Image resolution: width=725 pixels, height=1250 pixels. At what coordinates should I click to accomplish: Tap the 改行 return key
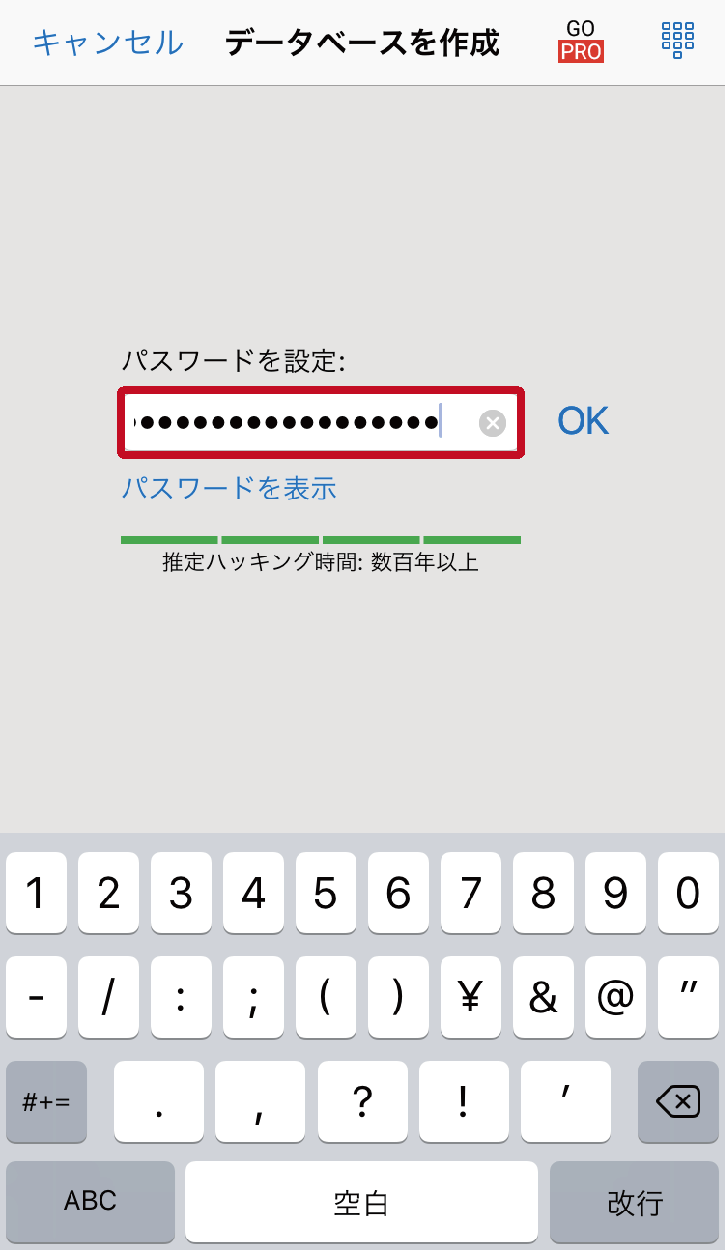click(635, 1201)
